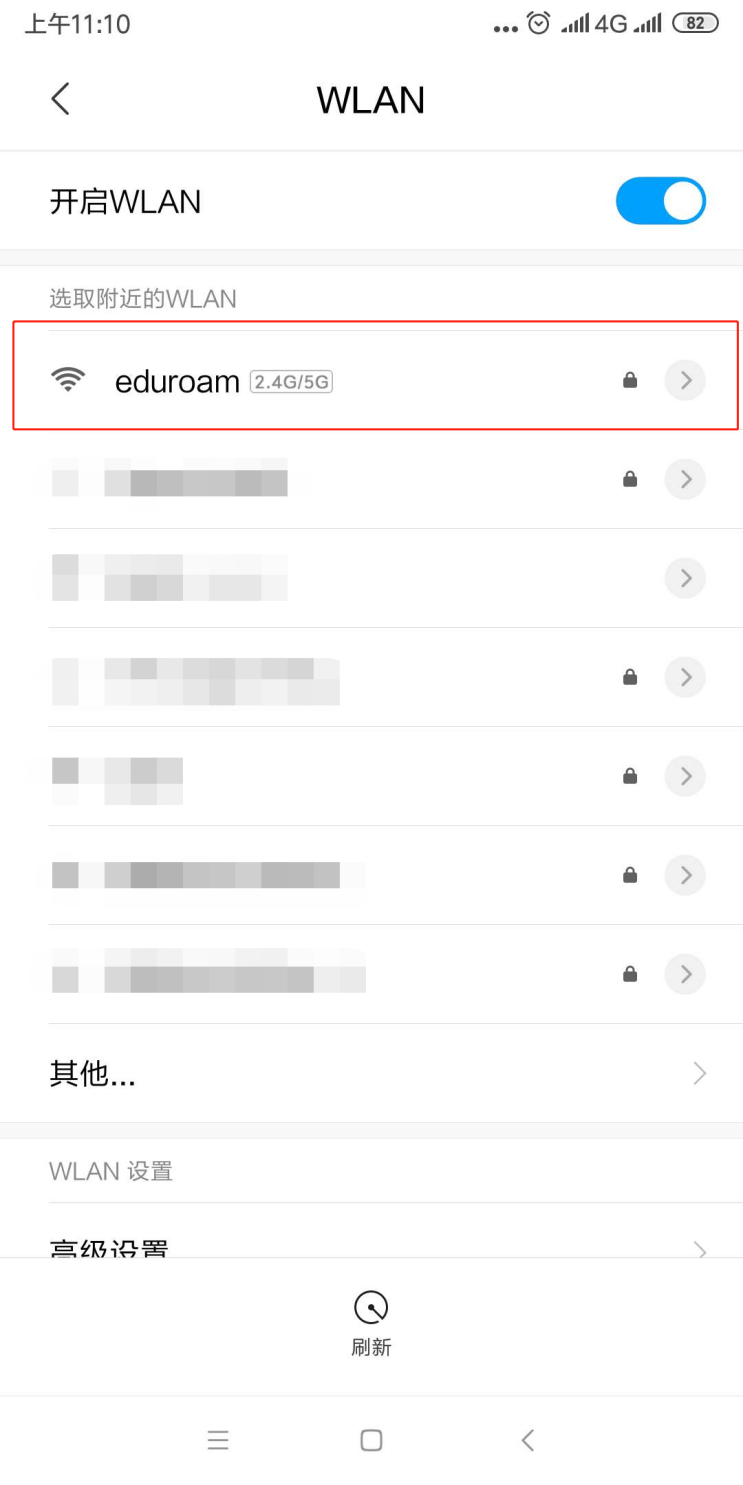Open eduroam network details arrow

(x=685, y=380)
